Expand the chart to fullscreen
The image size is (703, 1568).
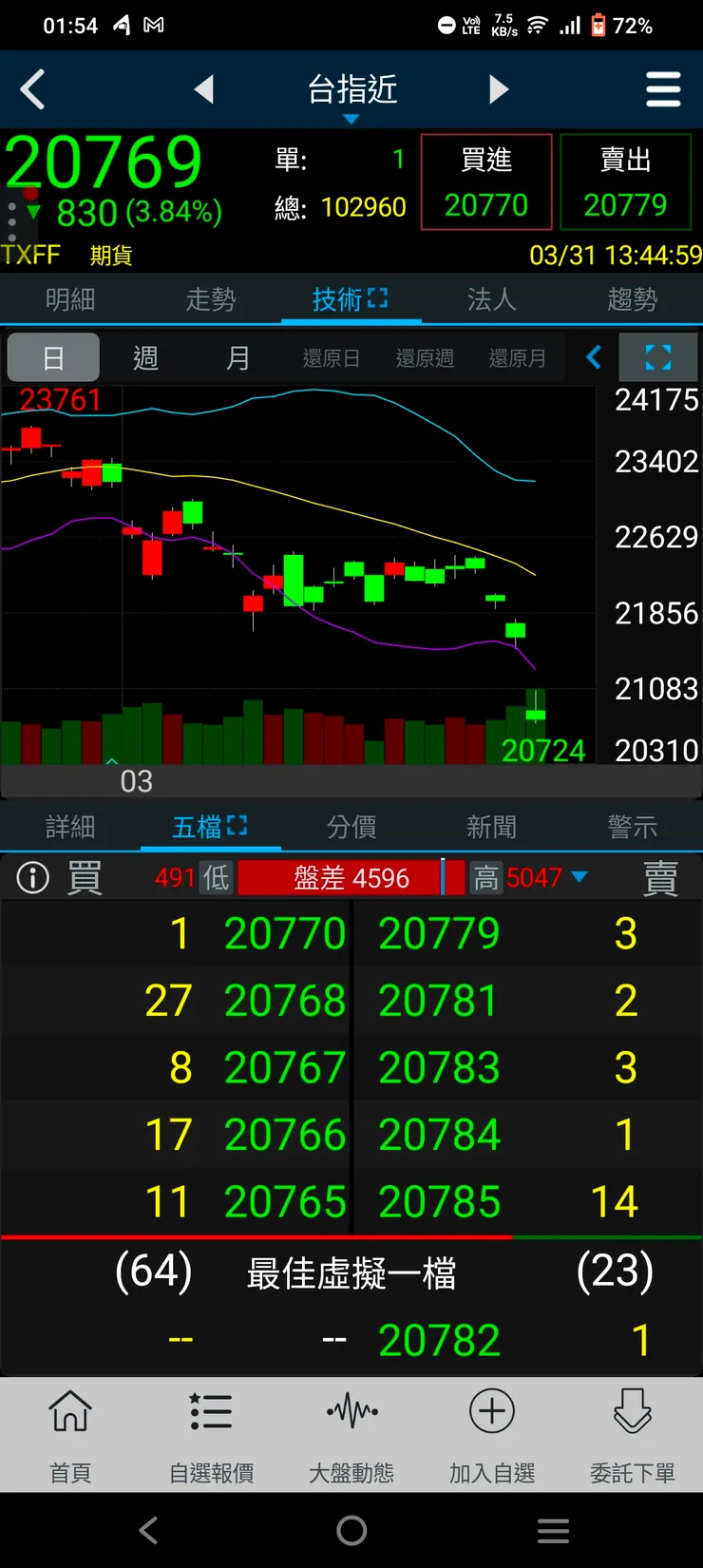pos(657,357)
